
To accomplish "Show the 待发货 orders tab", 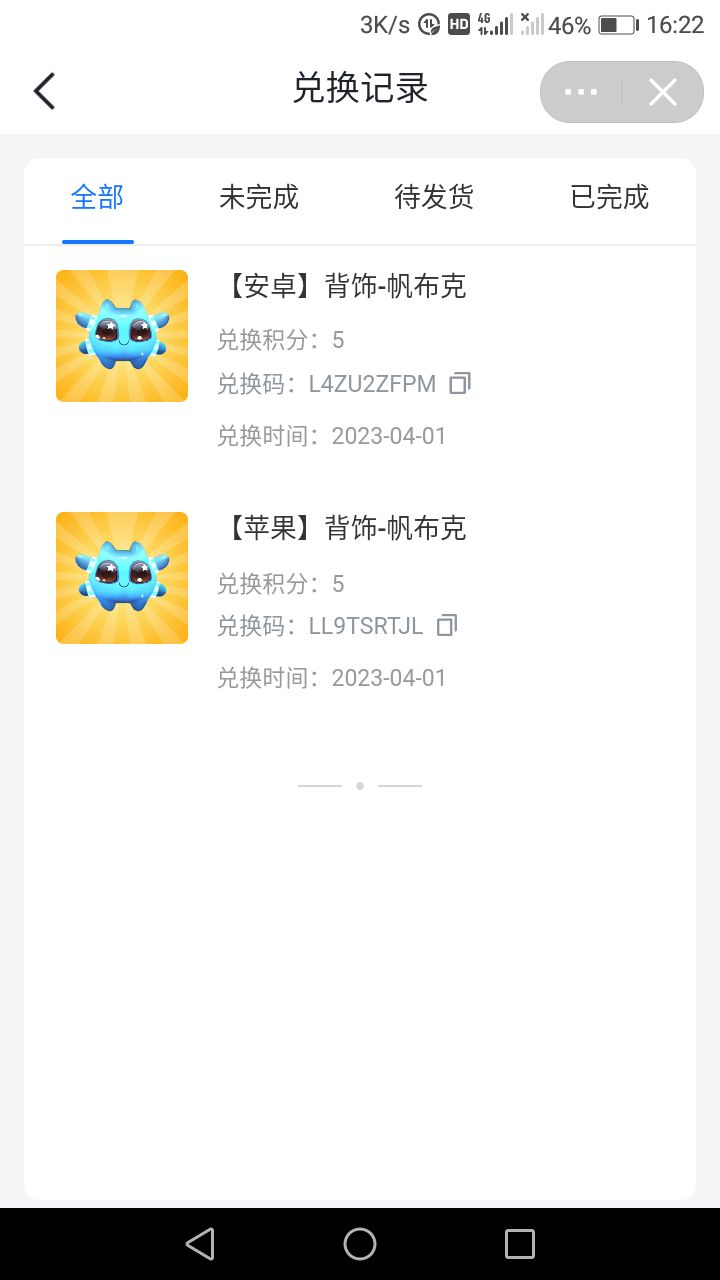I will 434,198.
